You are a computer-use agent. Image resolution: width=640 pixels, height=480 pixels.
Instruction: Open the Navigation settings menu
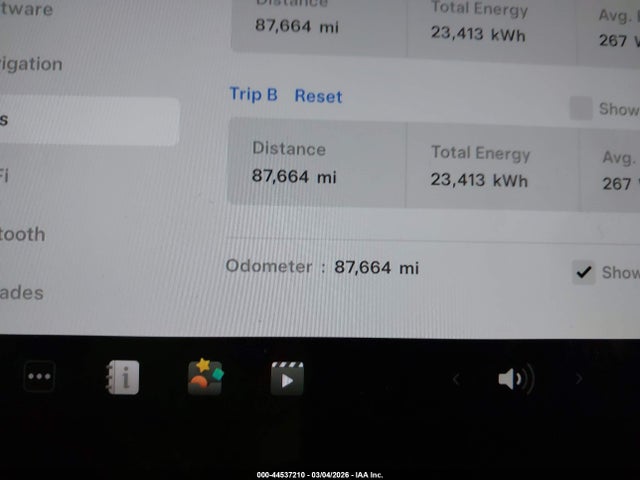(x=35, y=64)
